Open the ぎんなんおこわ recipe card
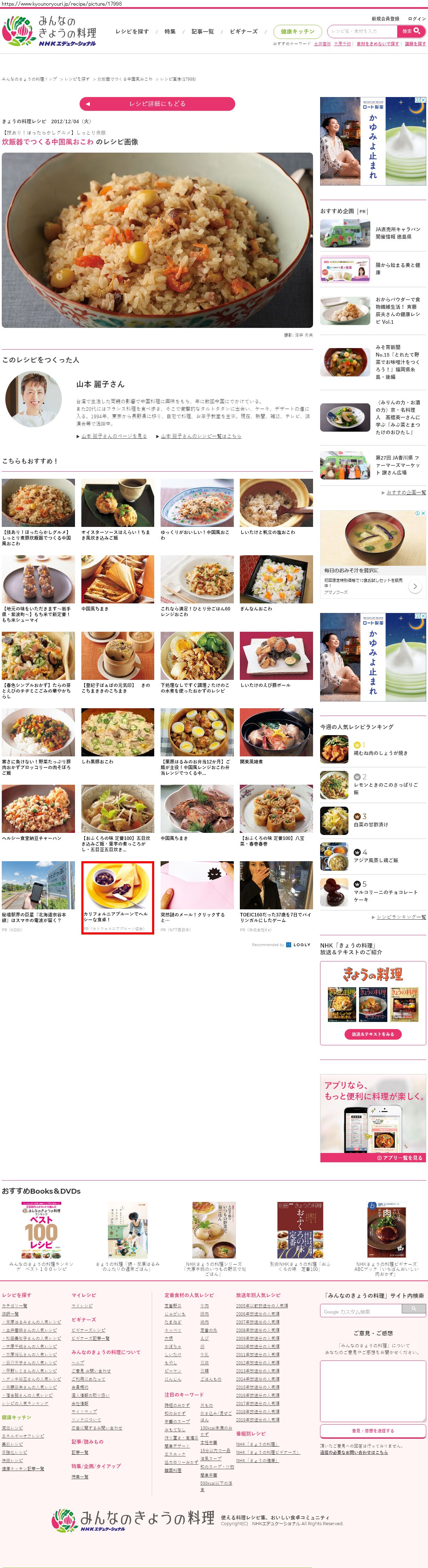428x1568 pixels. (x=276, y=584)
